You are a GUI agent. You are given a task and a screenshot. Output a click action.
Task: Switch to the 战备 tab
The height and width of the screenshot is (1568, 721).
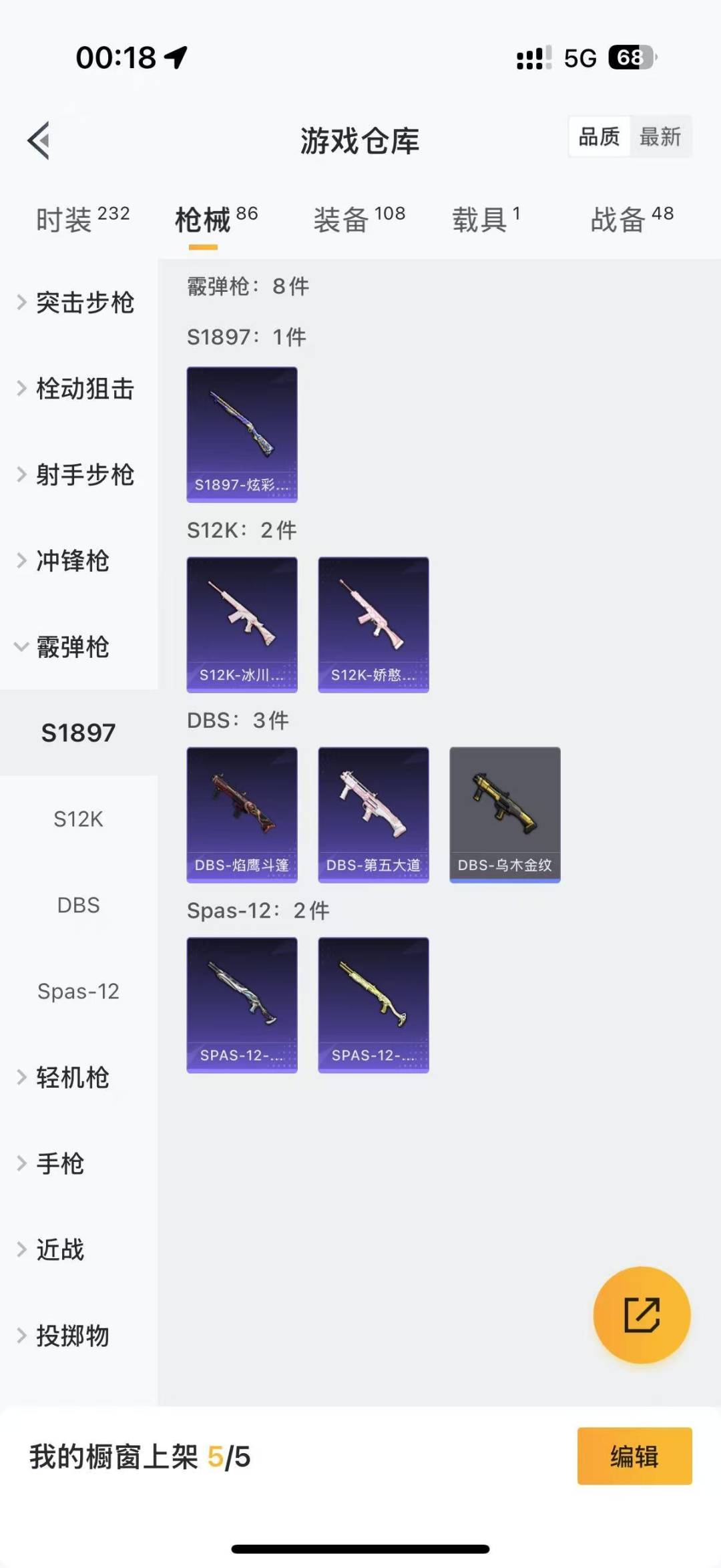(x=632, y=219)
